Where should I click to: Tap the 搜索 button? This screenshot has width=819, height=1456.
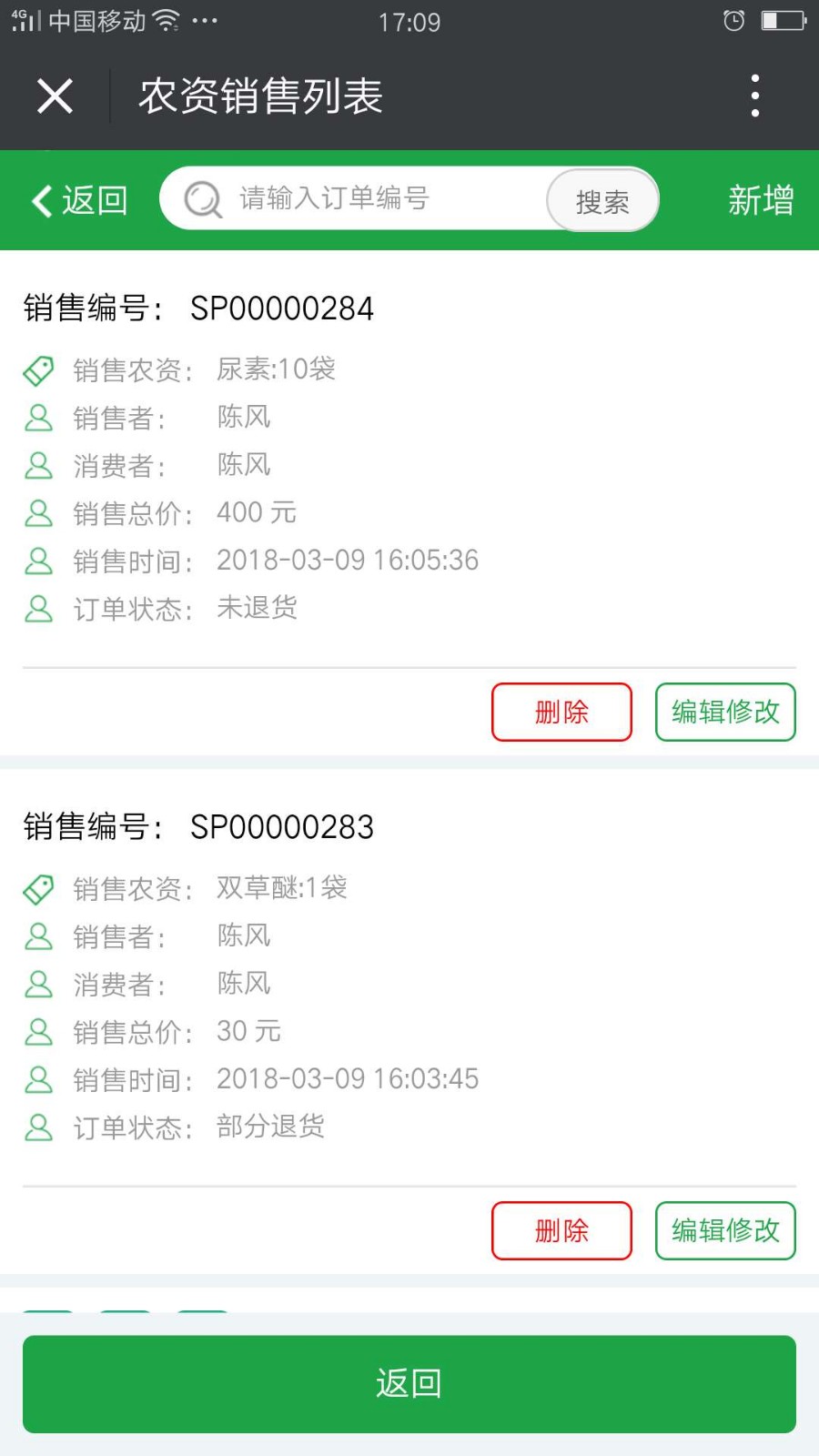coord(602,200)
